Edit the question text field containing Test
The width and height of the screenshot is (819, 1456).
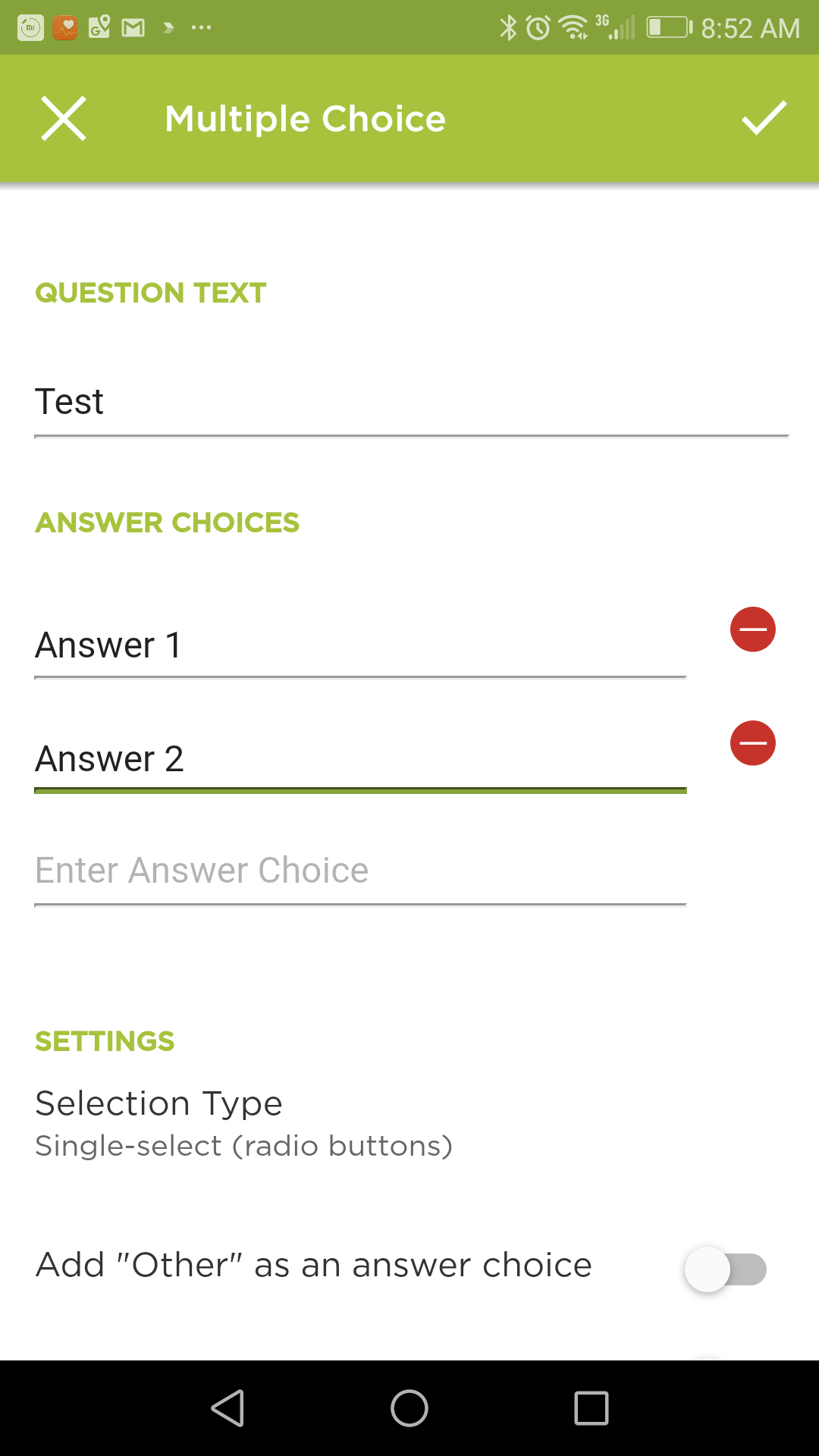(x=409, y=403)
